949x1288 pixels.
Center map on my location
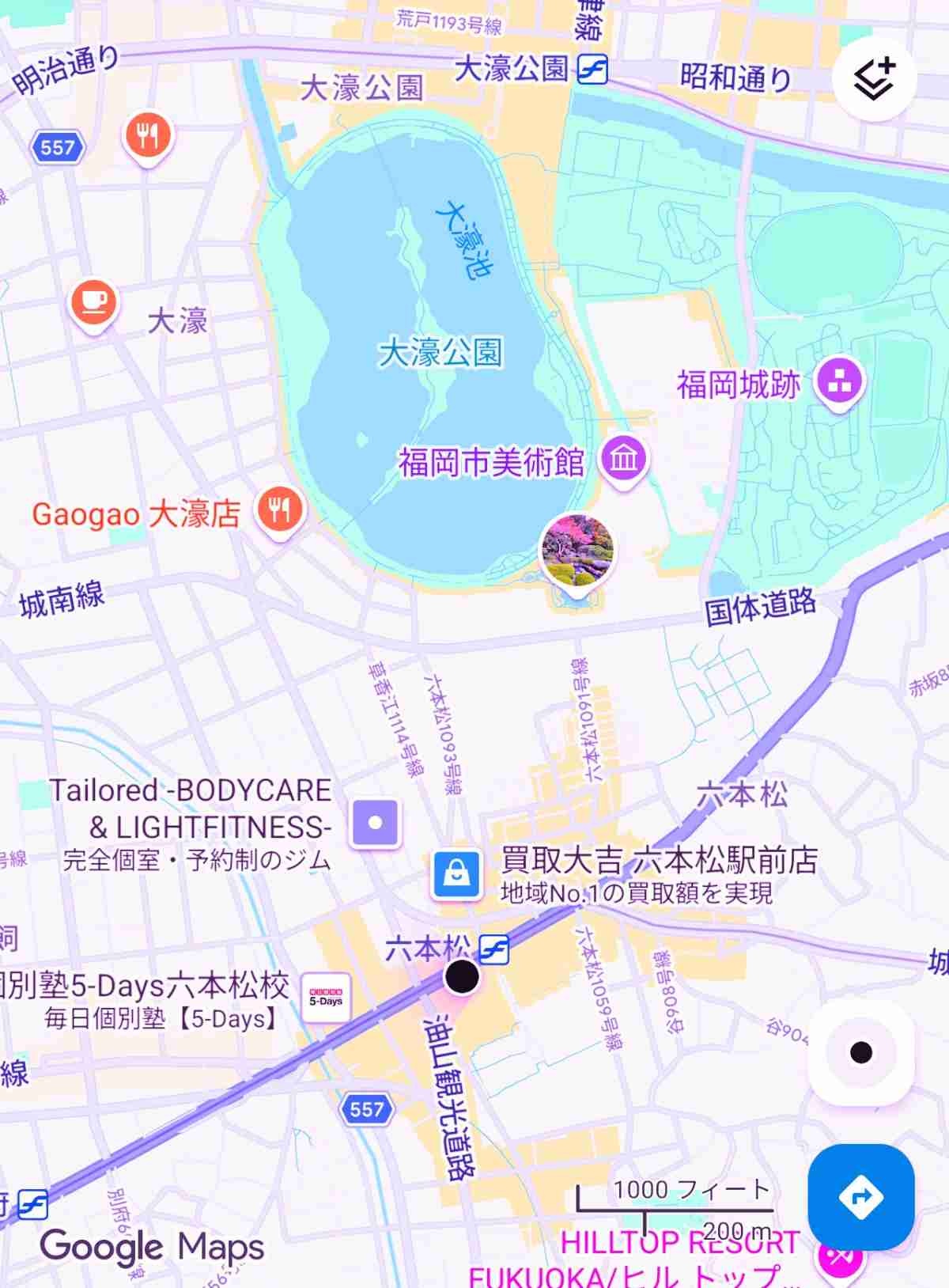860,1052
